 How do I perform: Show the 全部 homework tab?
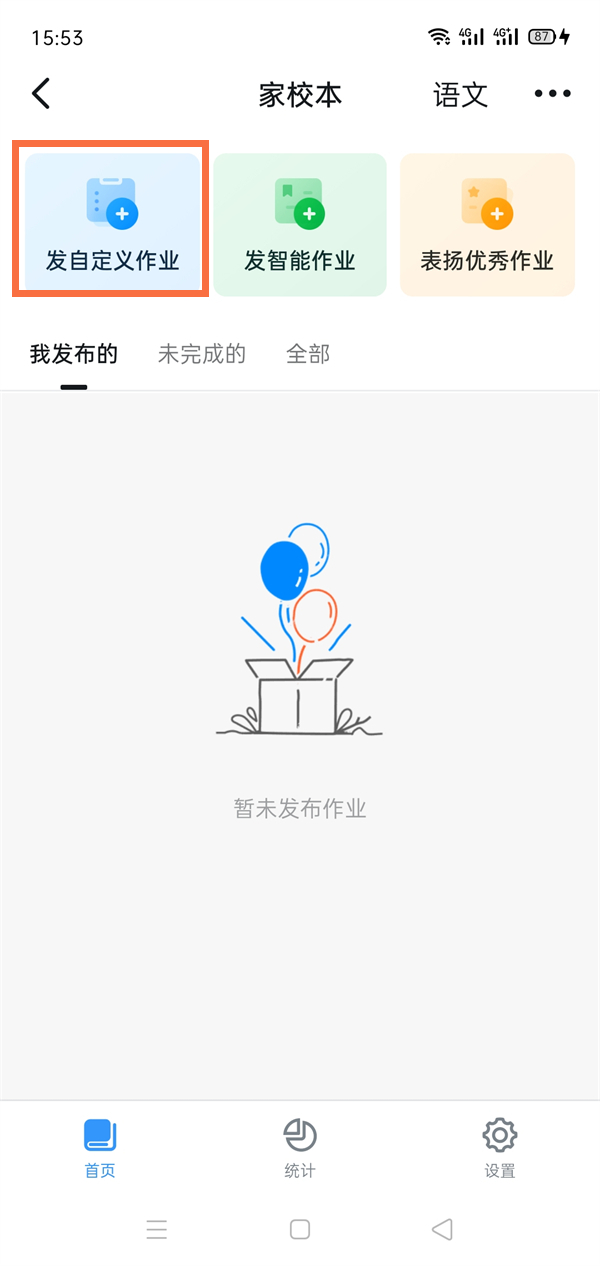(x=307, y=354)
